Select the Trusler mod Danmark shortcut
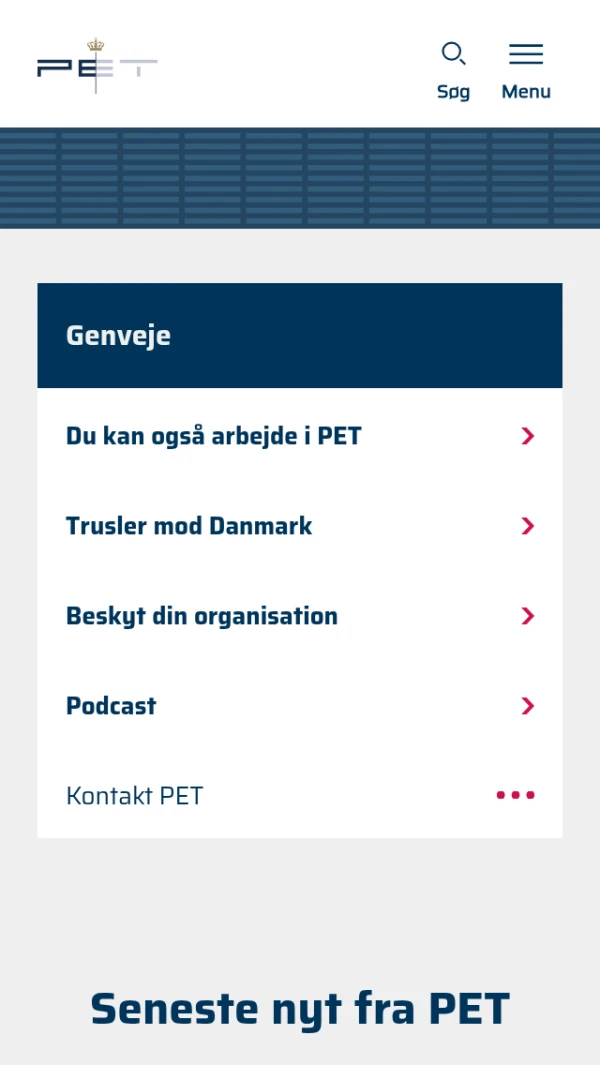 click(x=300, y=526)
